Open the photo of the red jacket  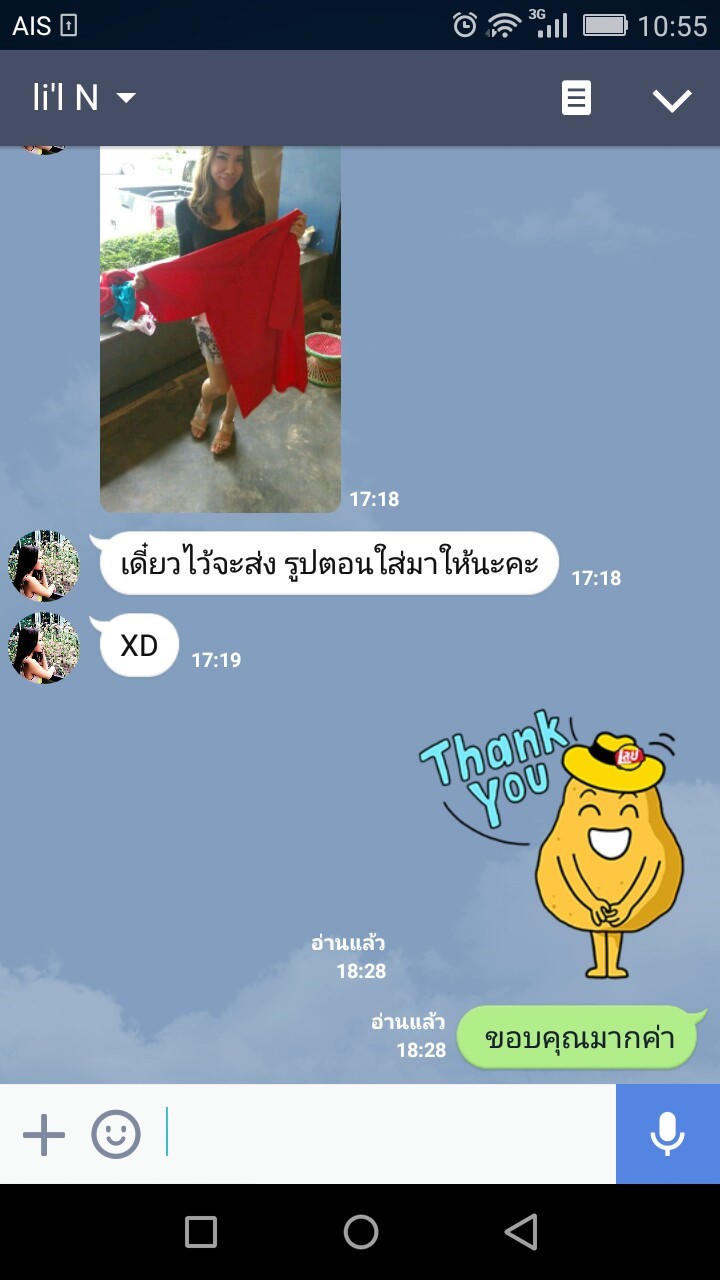pyautogui.click(x=220, y=329)
